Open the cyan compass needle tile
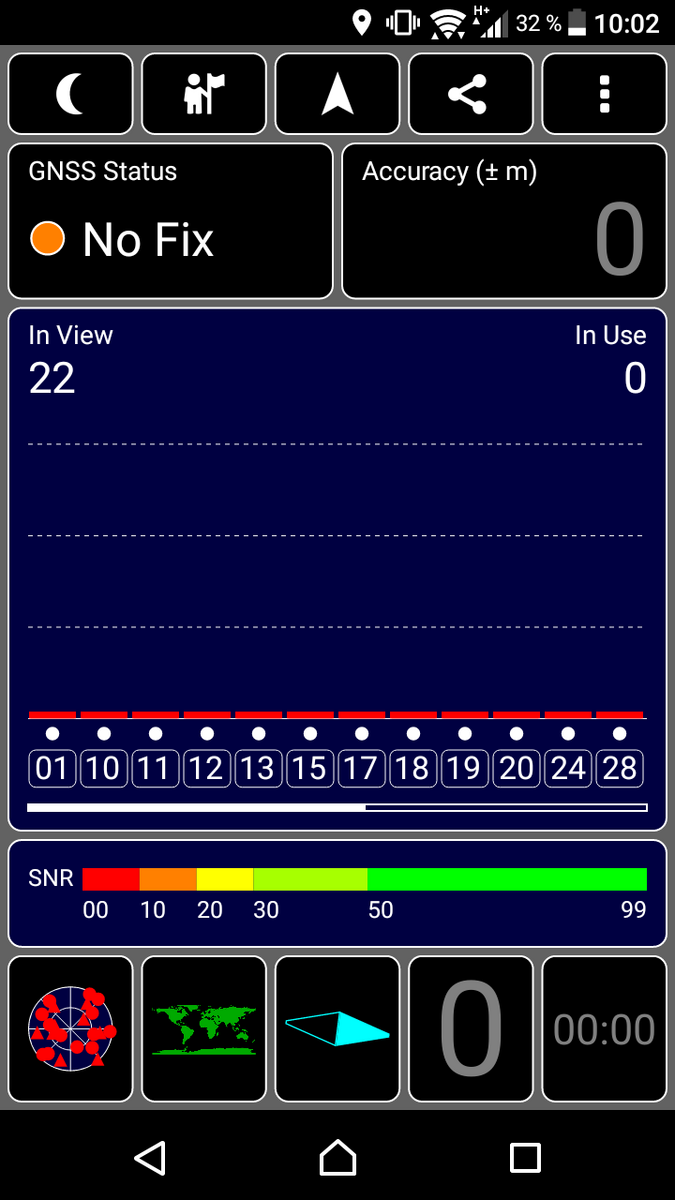The image size is (675, 1200). pos(338,1028)
